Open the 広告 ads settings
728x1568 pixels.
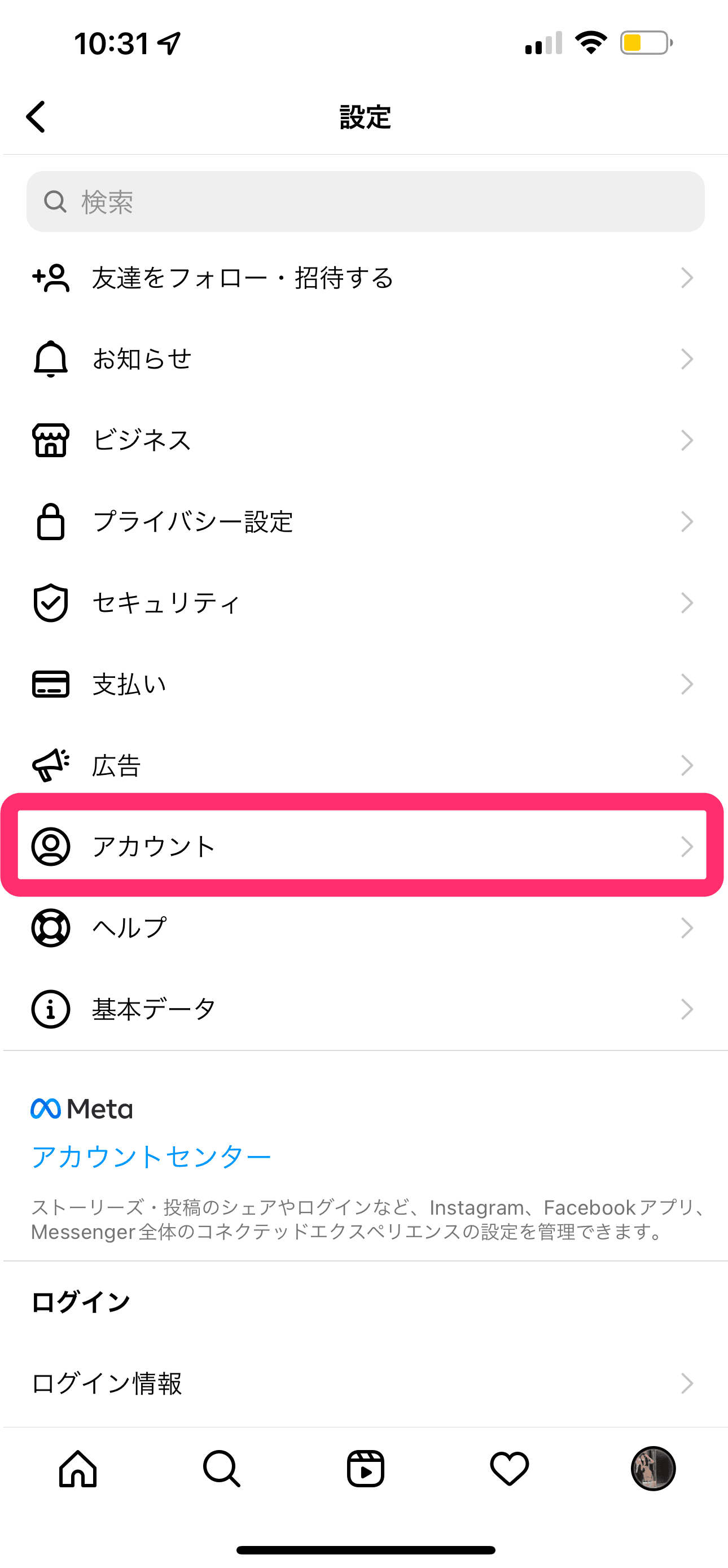point(364,765)
